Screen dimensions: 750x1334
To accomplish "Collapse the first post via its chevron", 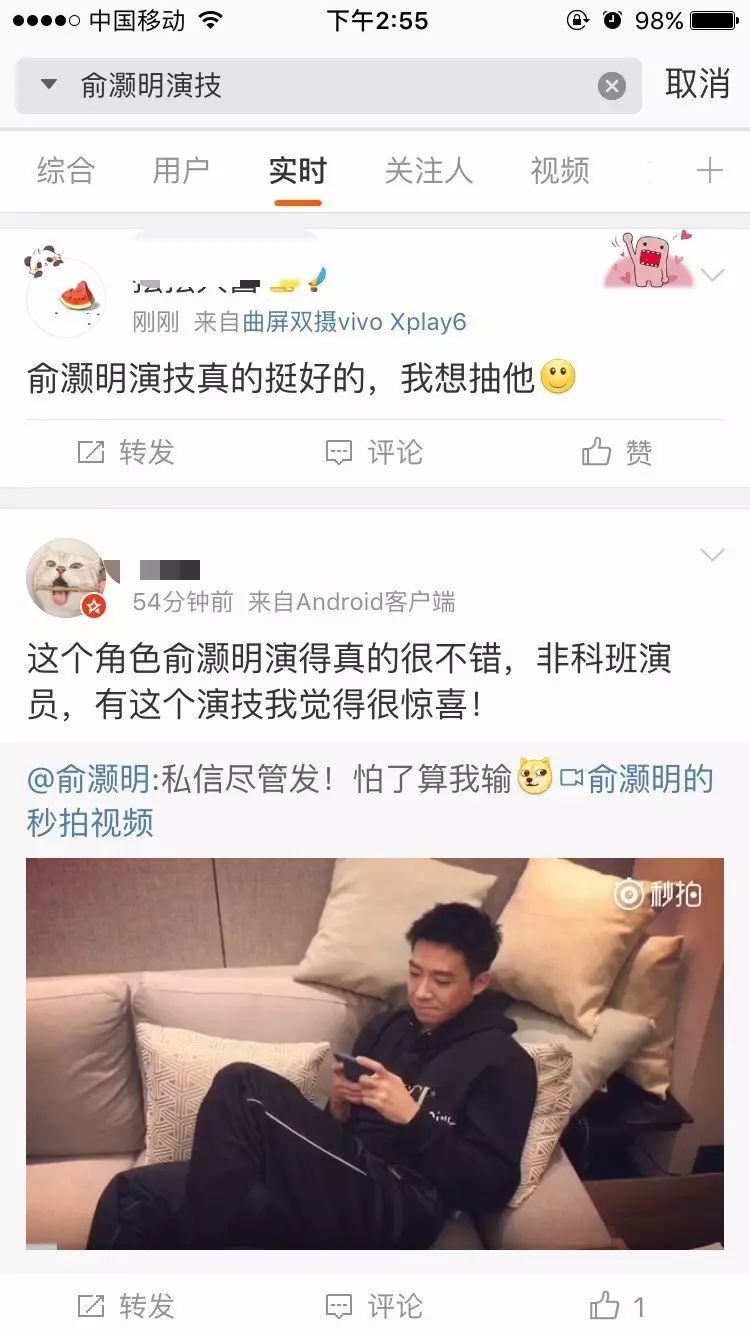I will point(712,273).
